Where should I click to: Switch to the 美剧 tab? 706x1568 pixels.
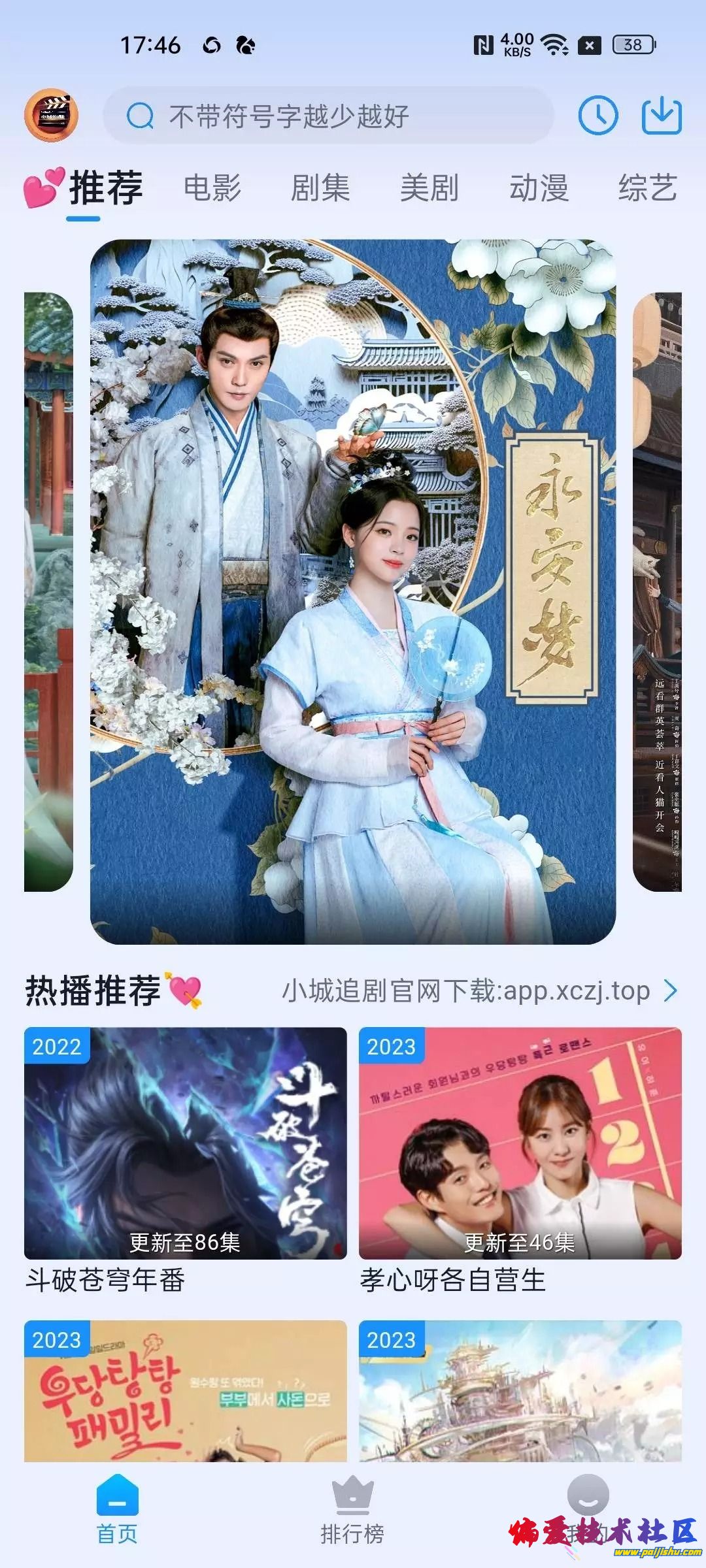(x=429, y=188)
